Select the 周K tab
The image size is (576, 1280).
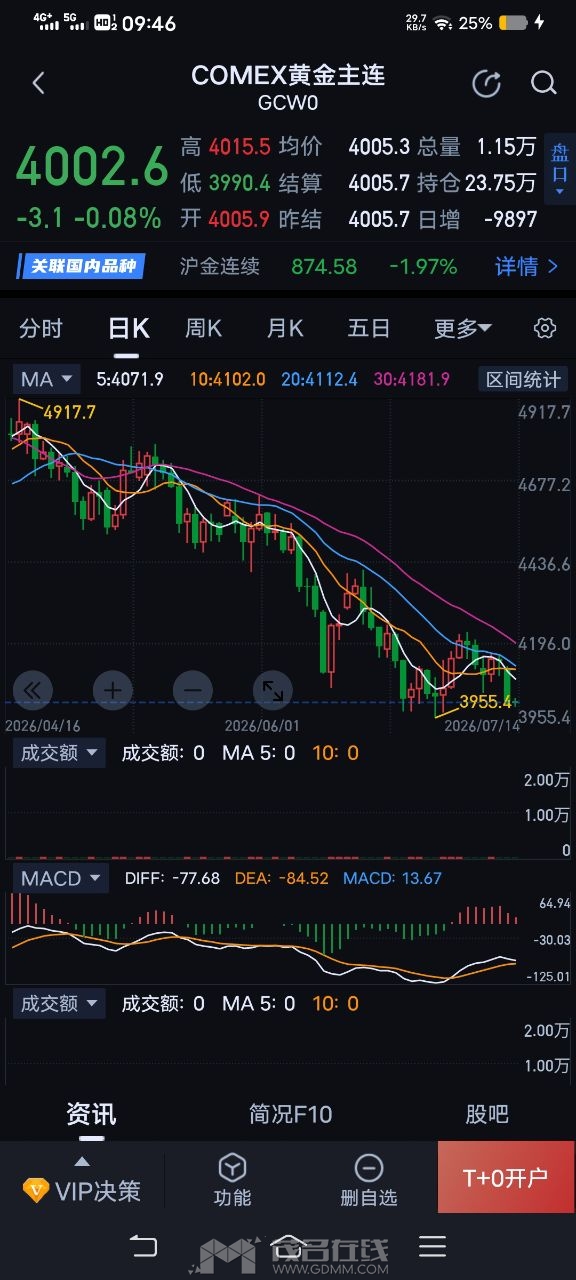[x=203, y=328]
